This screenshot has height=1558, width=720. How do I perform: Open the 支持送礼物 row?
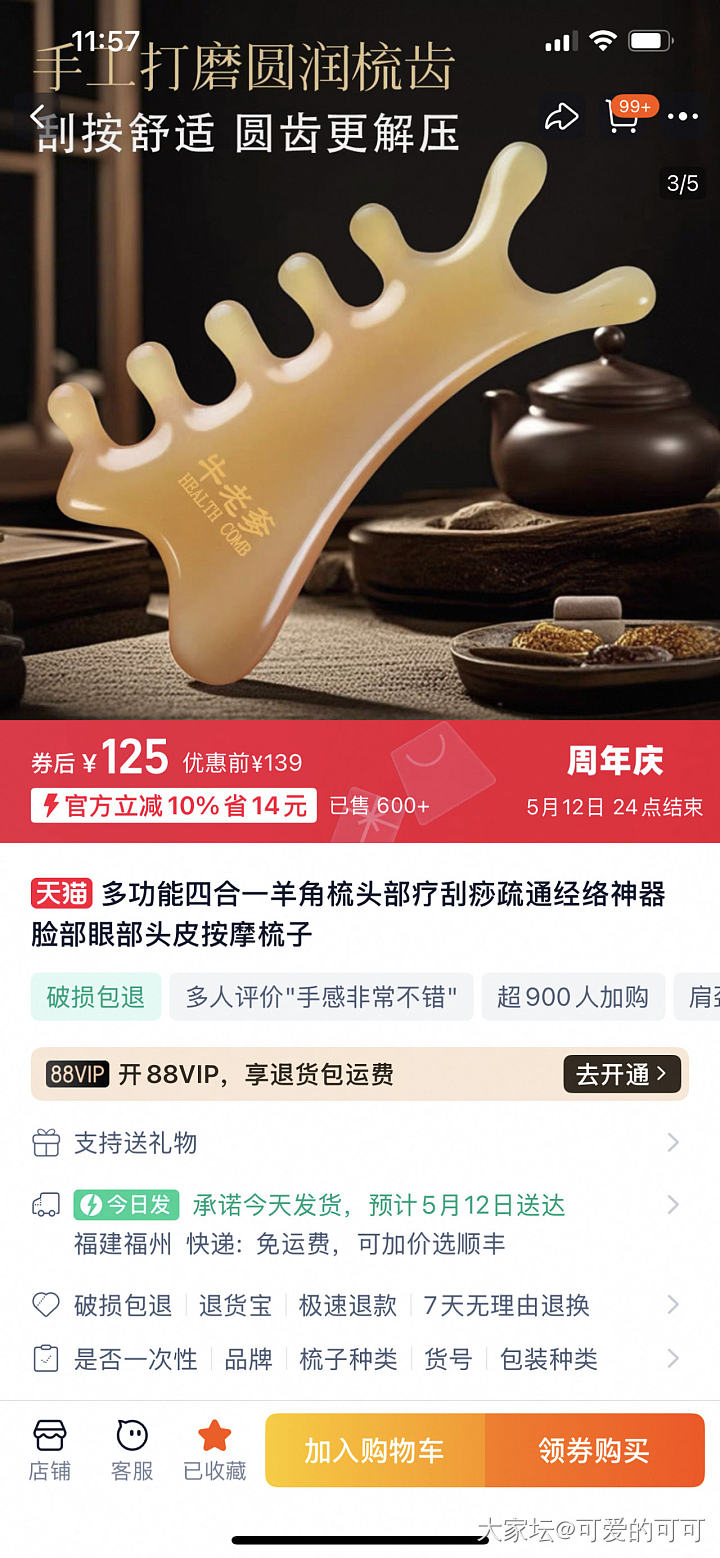(x=358, y=1142)
